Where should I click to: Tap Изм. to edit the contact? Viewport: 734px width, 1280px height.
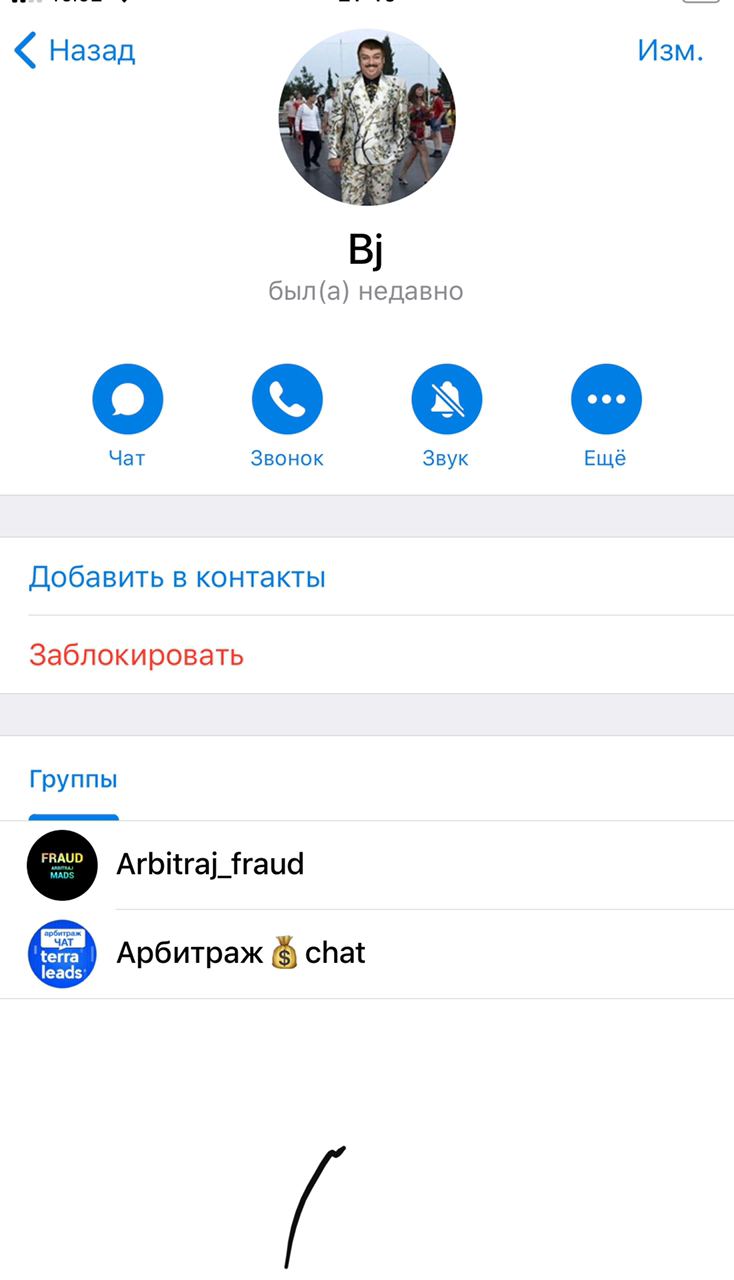(x=670, y=50)
